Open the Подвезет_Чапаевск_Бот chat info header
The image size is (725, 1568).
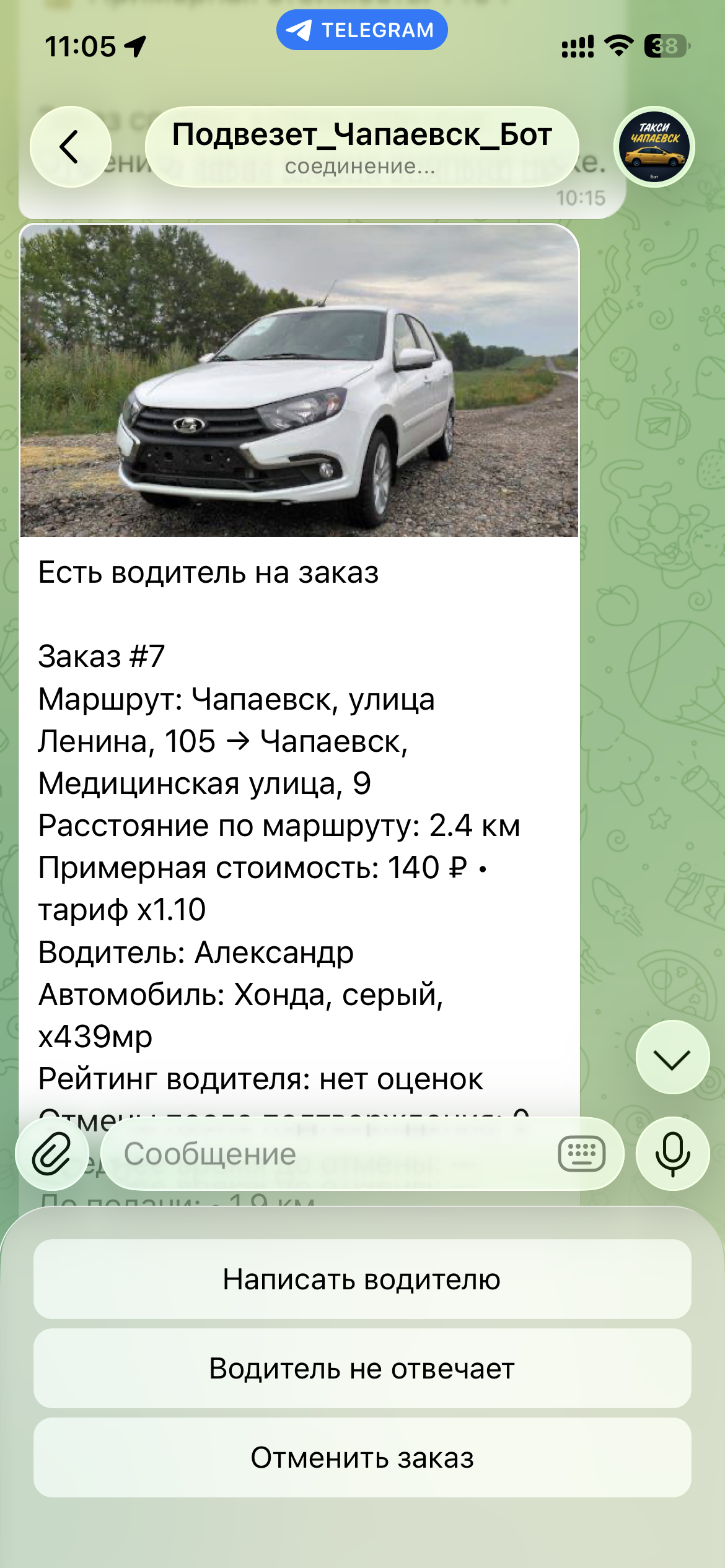[x=362, y=147]
